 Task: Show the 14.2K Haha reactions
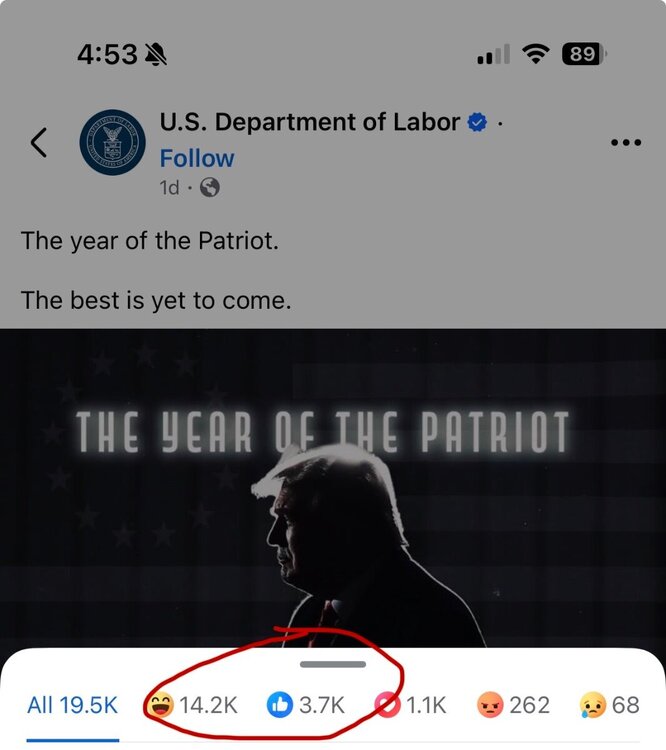tap(192, 705)
